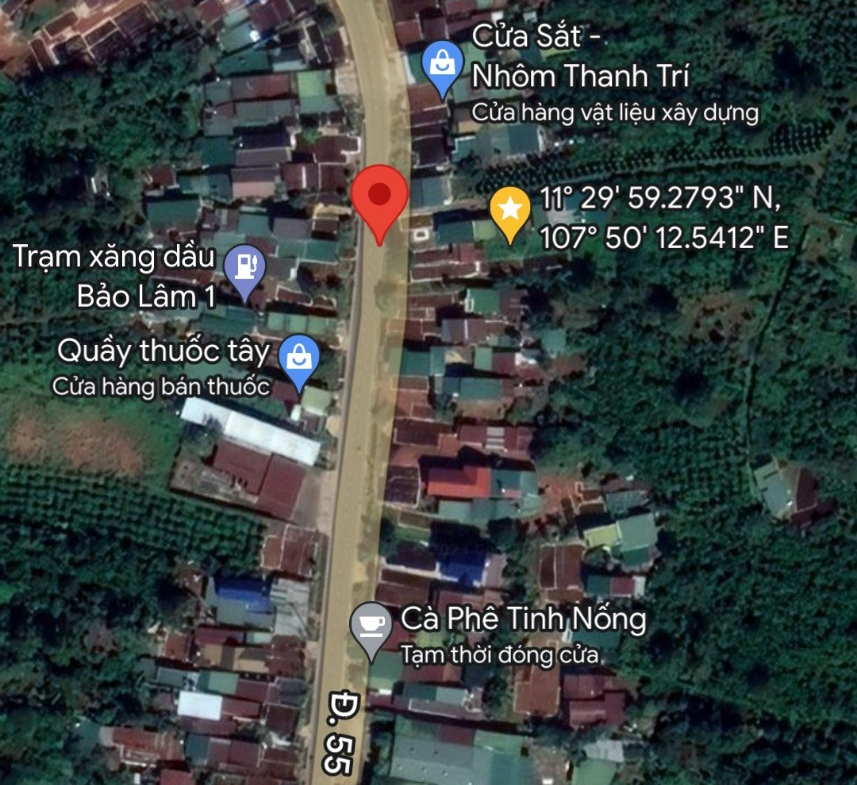Viewport: 857px width, 785px height.
Task: Open the Cửa Sắt - Nhôm Thanh Trí store marker
Action: pos(442,65)
